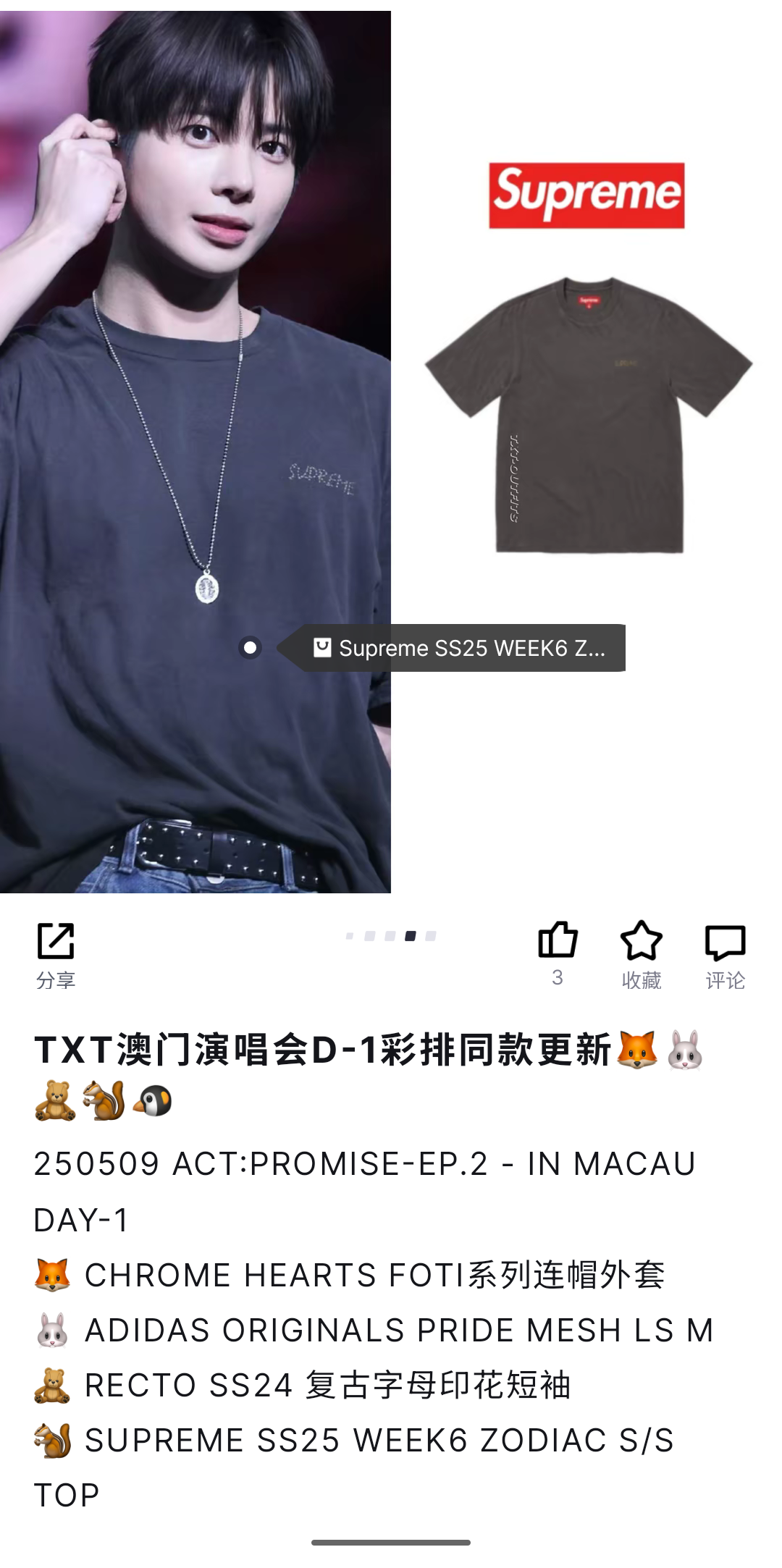Like the post with thumbs up
This screenshot has width=782, height=1568.
point(558,941)
